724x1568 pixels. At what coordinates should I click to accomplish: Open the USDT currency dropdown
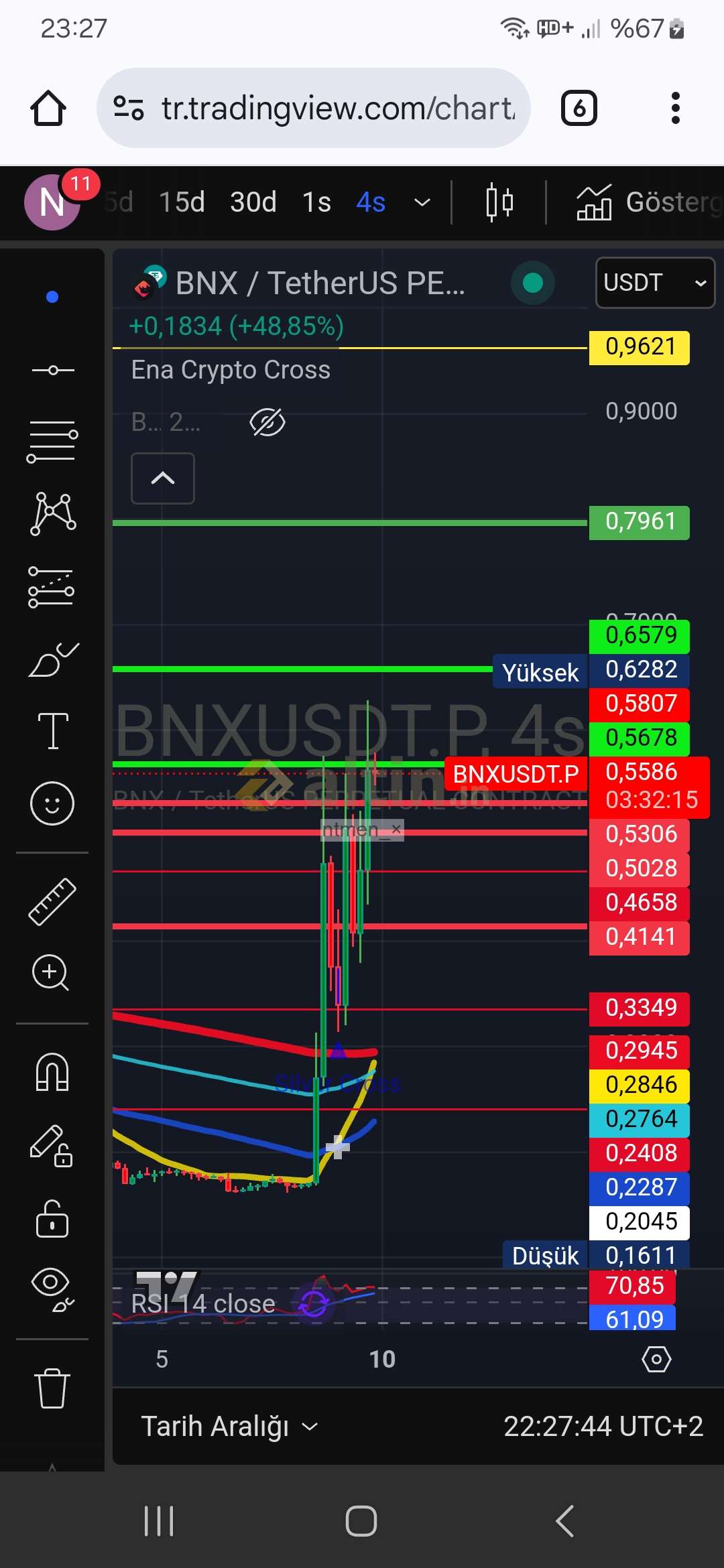click(x=655, y=283)
